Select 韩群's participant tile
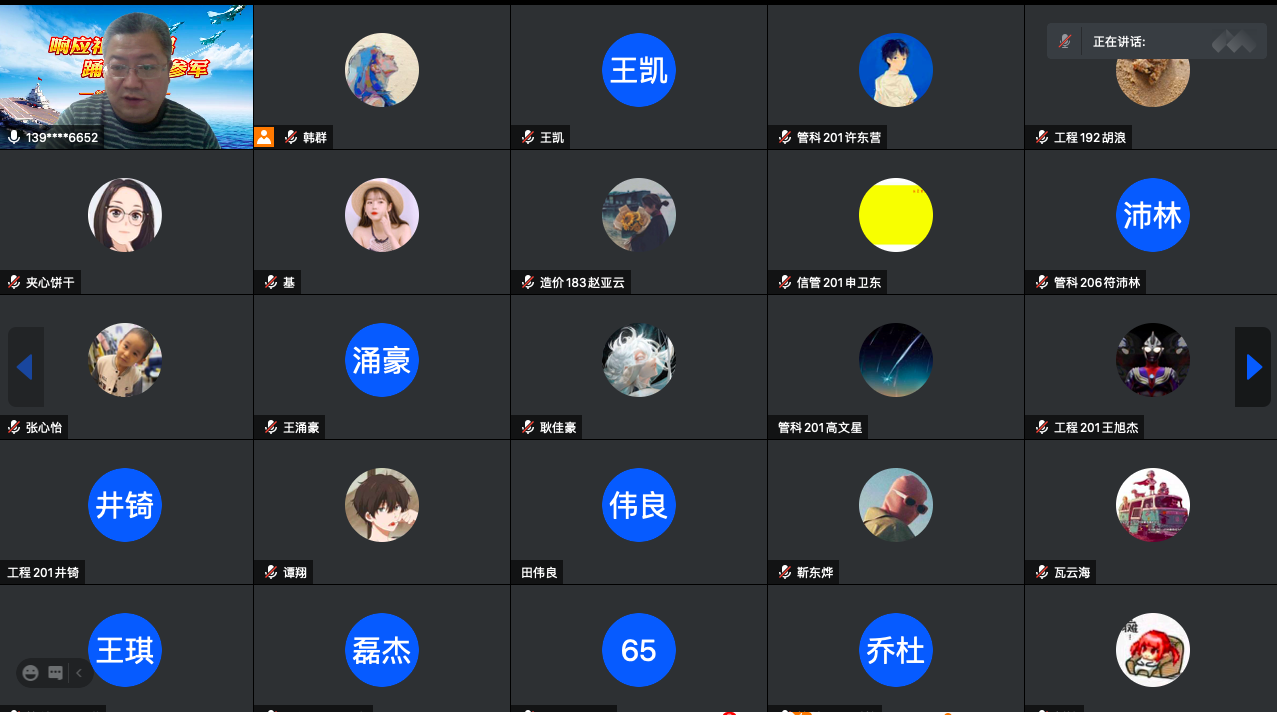Screen dimensions: 1277x715 (x=381, y=77)
